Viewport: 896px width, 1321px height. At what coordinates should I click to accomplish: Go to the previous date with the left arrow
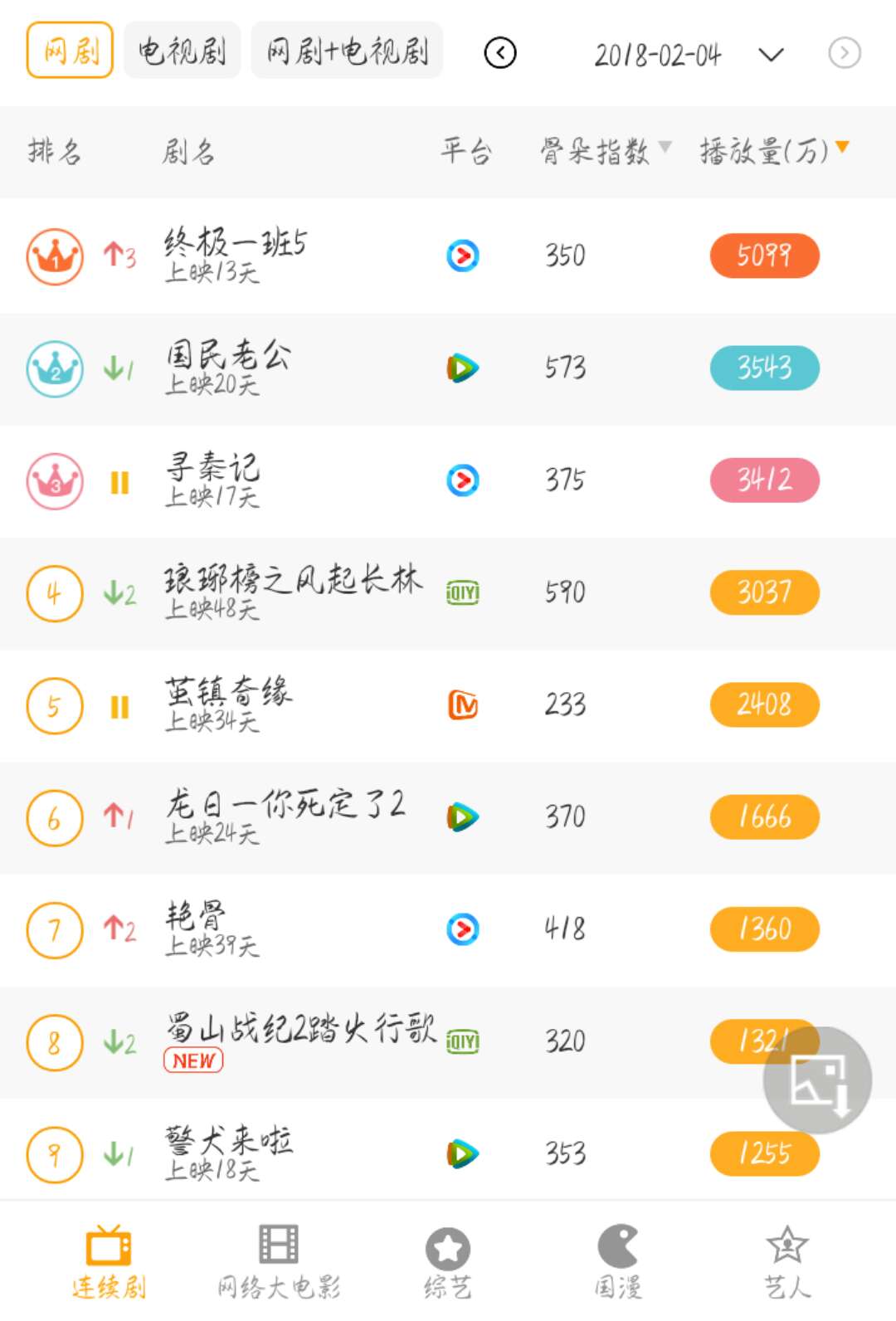(499, 51)
